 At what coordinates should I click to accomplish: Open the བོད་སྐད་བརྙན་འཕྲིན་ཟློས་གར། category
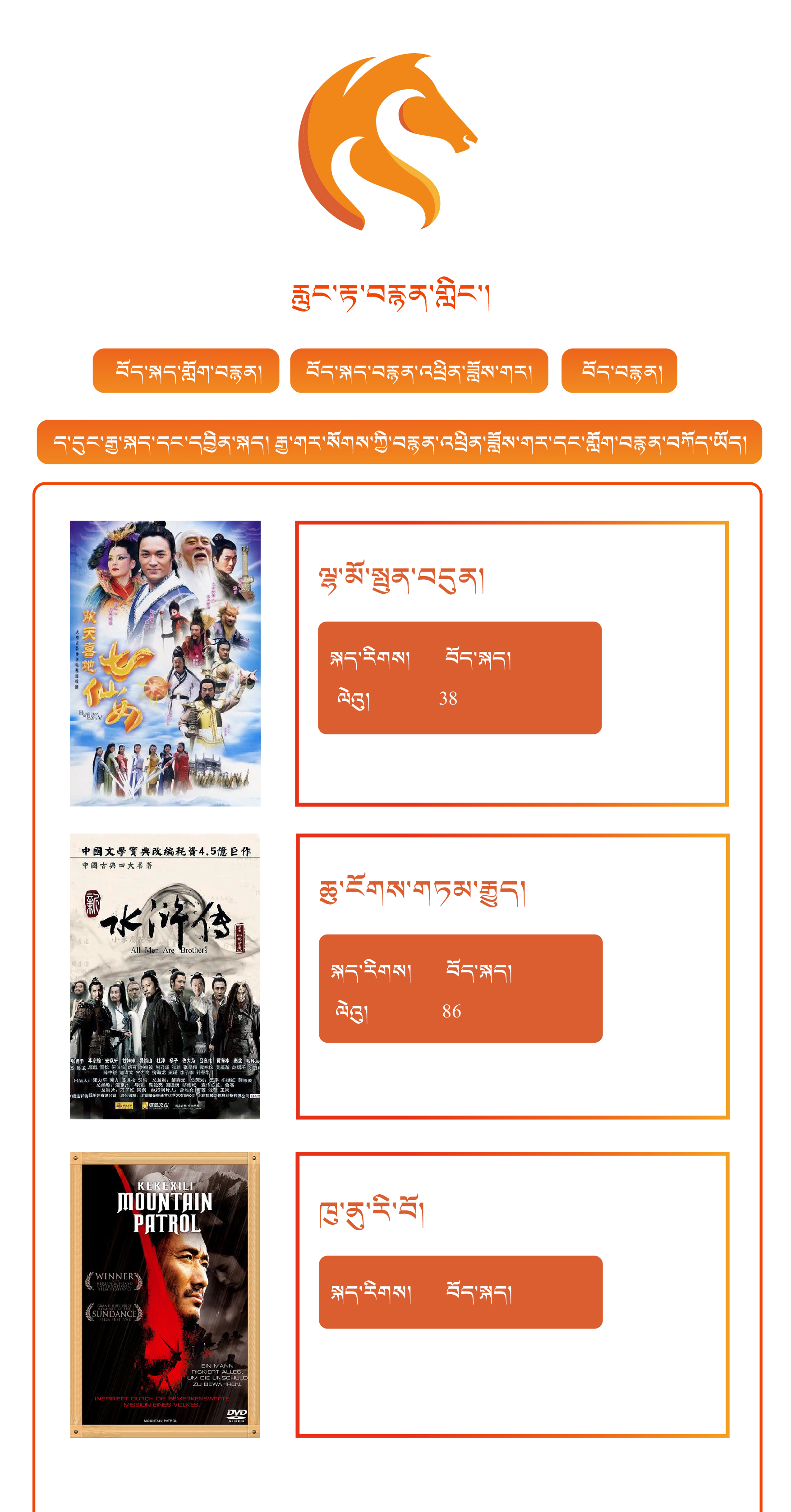[x=418, y=371]
